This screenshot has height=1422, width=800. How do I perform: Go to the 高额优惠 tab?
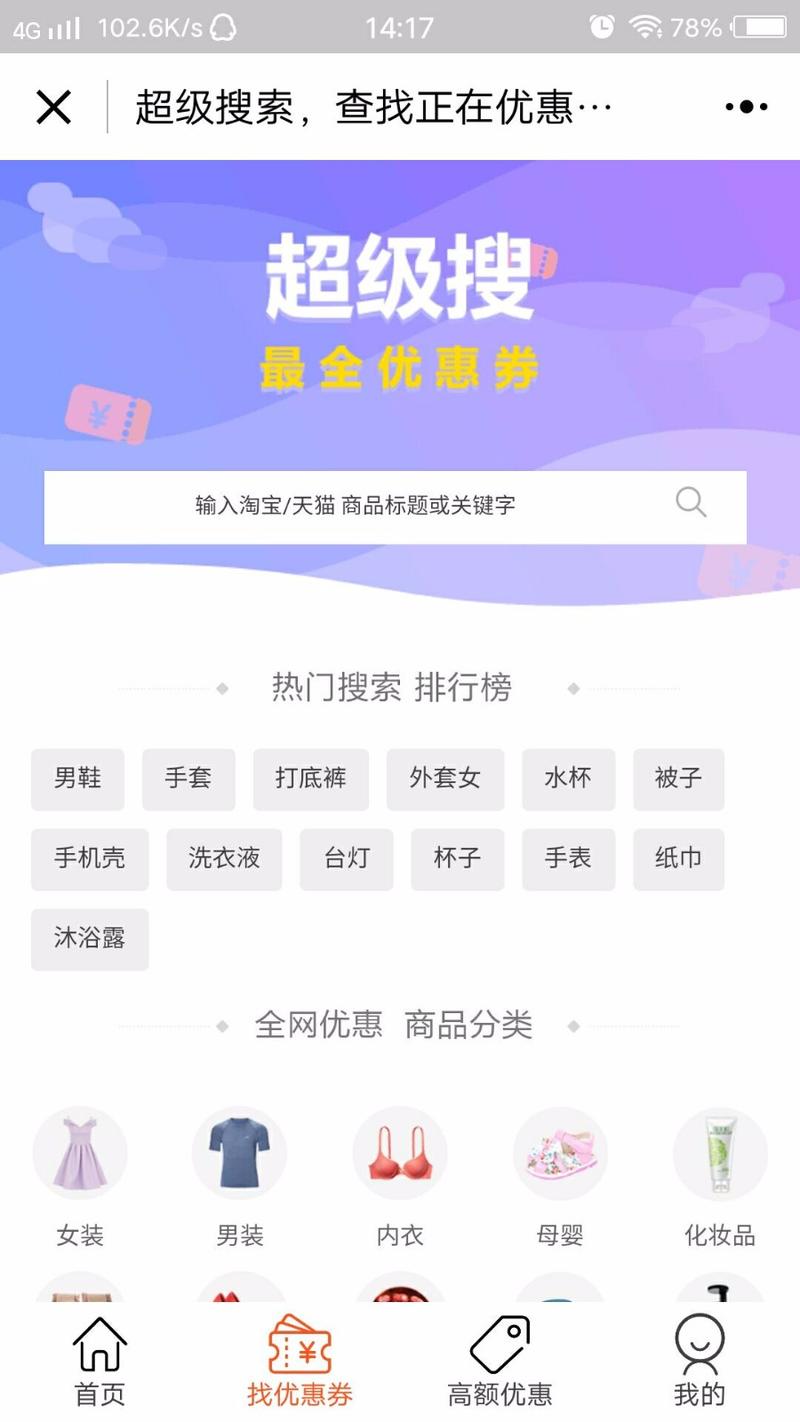click(500, 1362)
